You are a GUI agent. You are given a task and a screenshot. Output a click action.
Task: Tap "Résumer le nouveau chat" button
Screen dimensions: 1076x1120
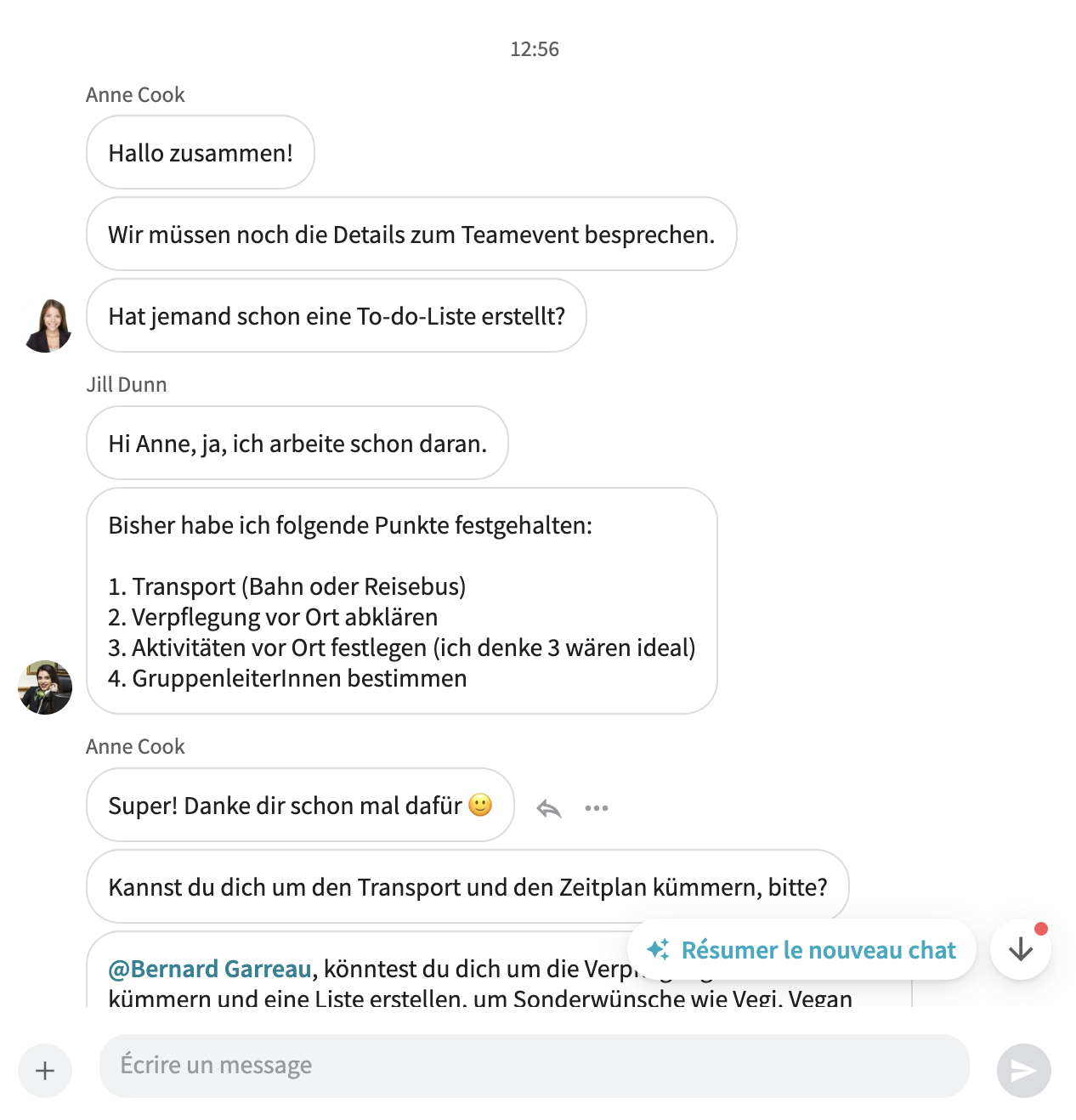point(801,950)
